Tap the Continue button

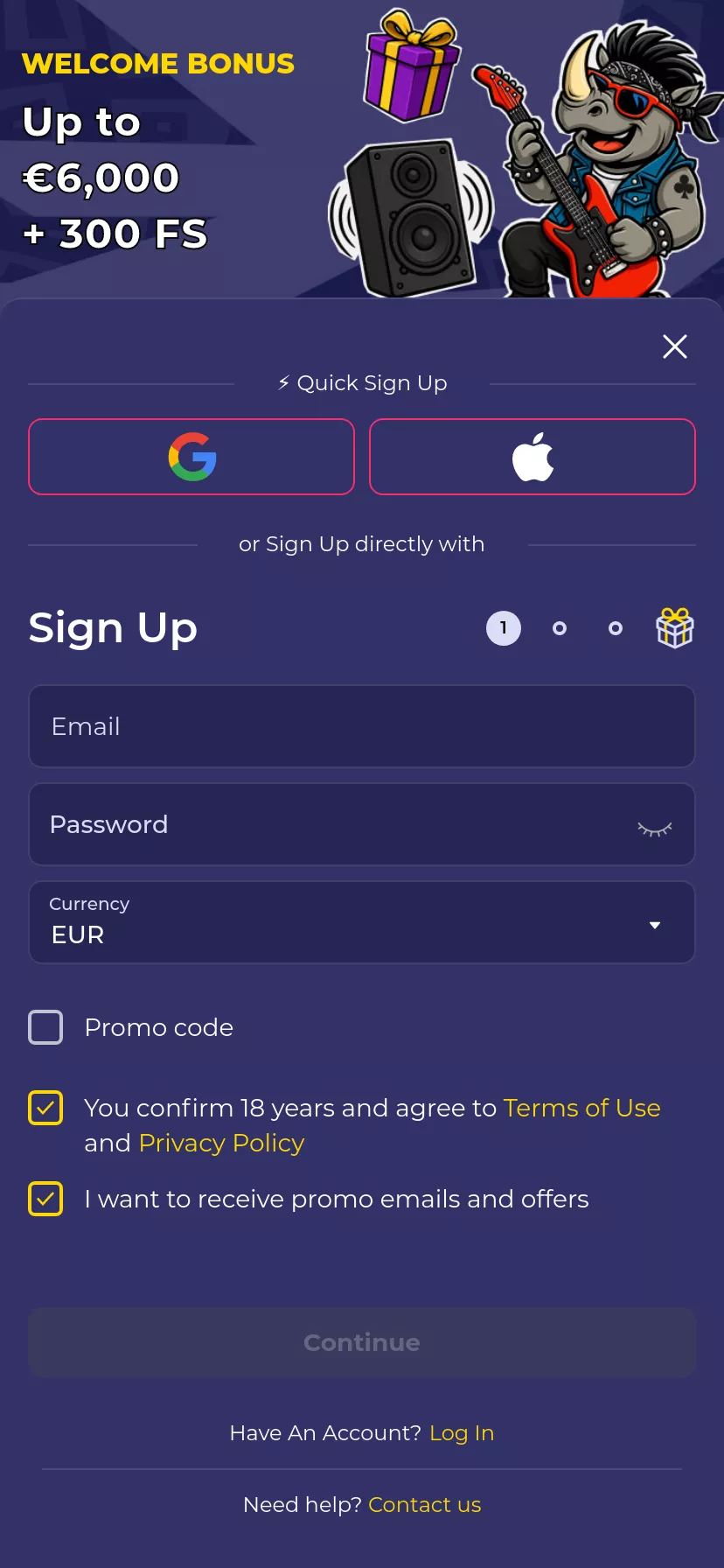362,1342
